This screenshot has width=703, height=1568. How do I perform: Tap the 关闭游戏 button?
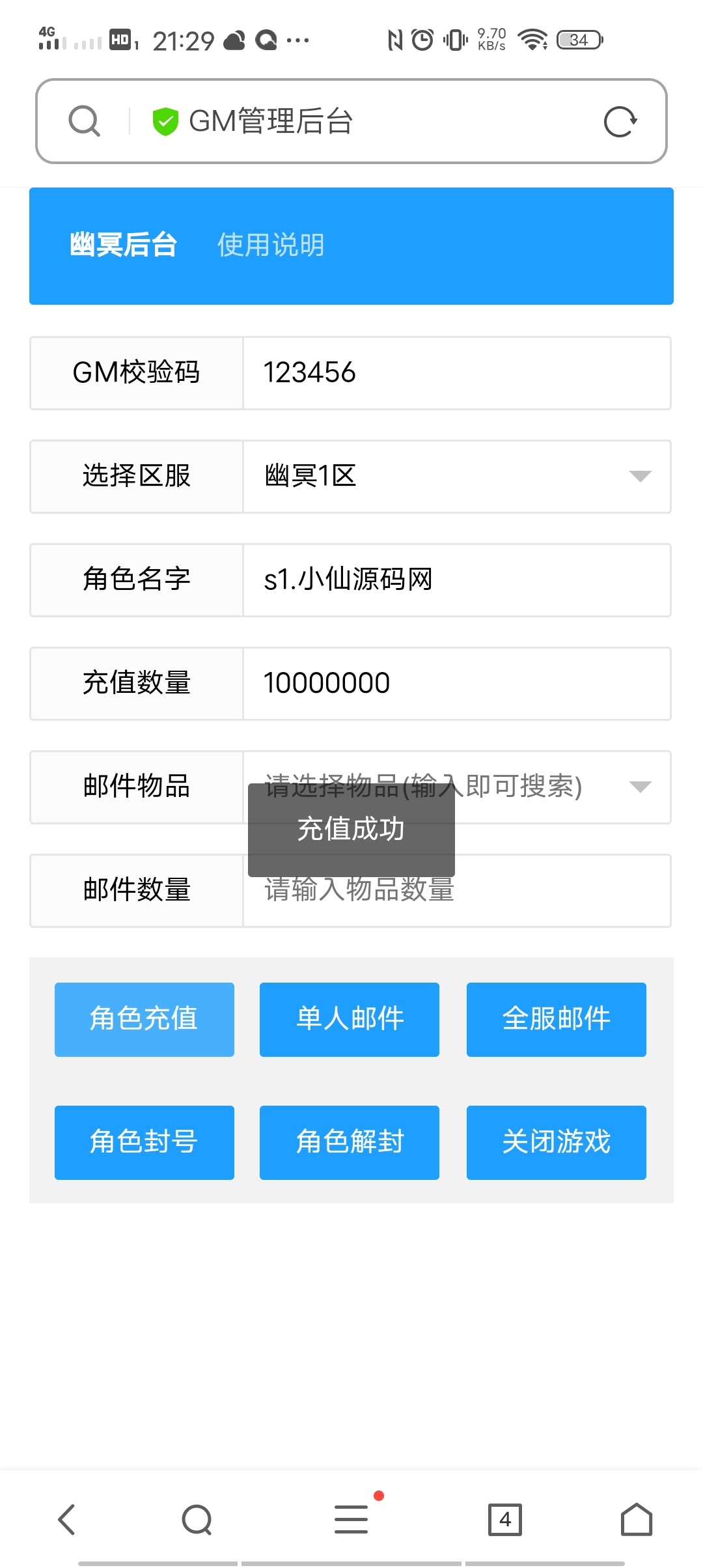pyautogui.click(x=557, y=1142)
